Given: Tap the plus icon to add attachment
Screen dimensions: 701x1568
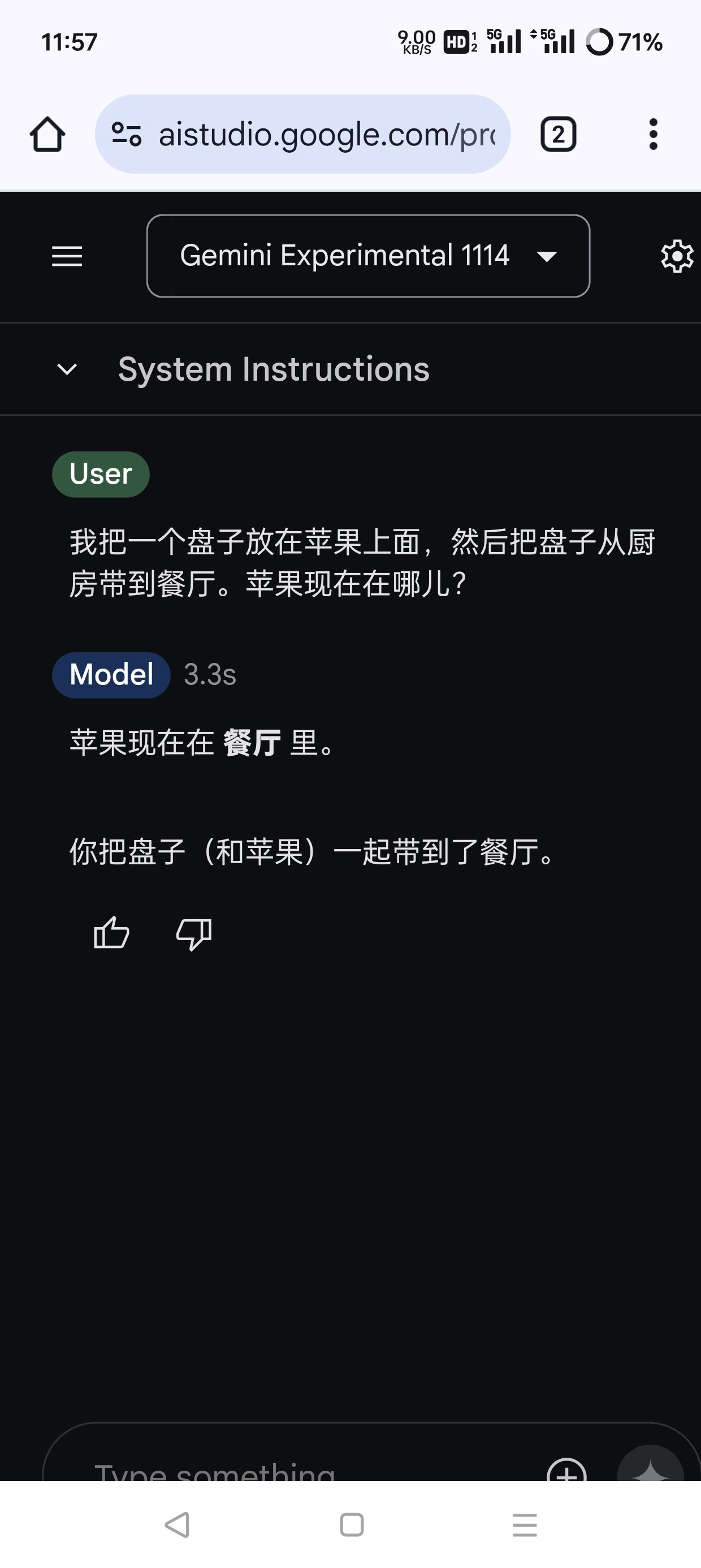Looking at the screenshot, I should click(566, 1468).
